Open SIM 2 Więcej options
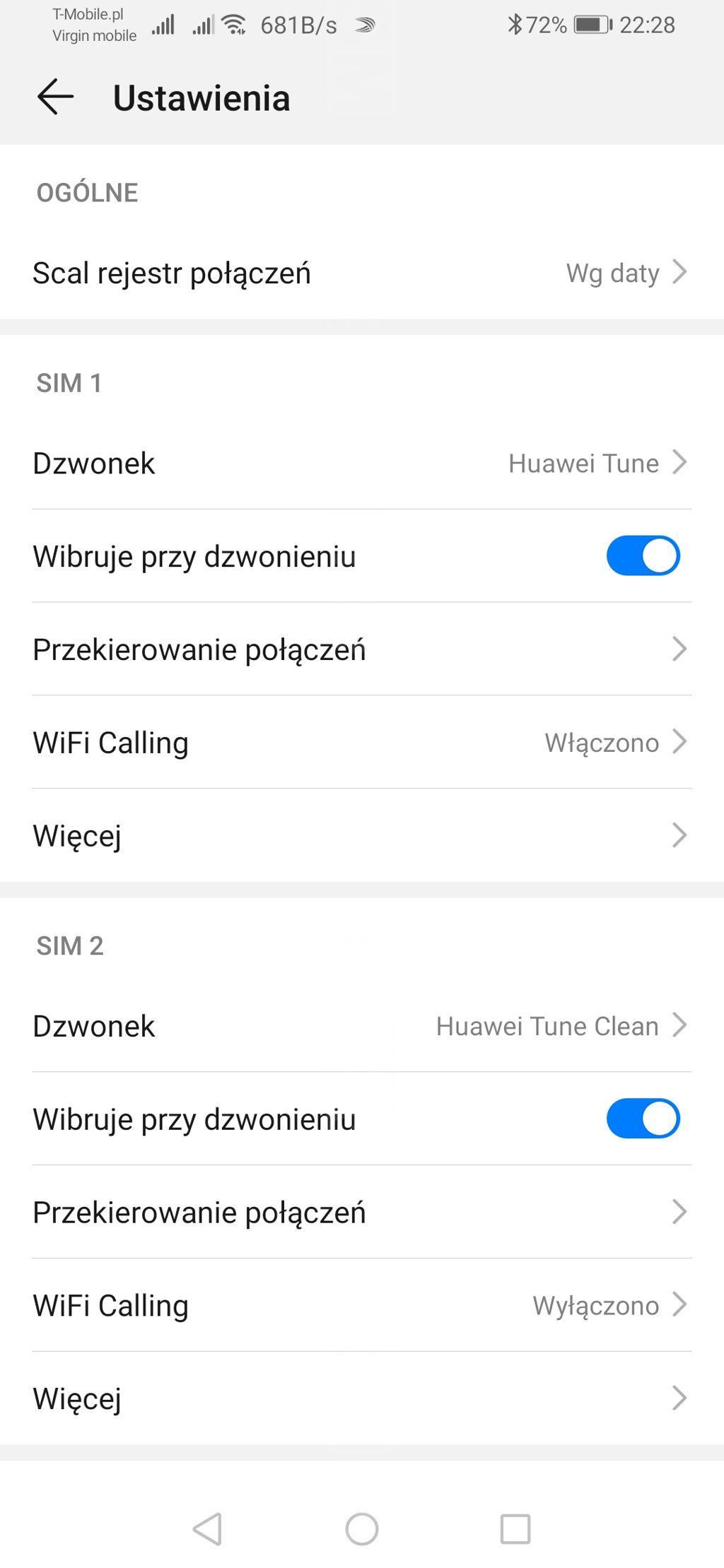The image size is (724, 1568). point(361,1398)
